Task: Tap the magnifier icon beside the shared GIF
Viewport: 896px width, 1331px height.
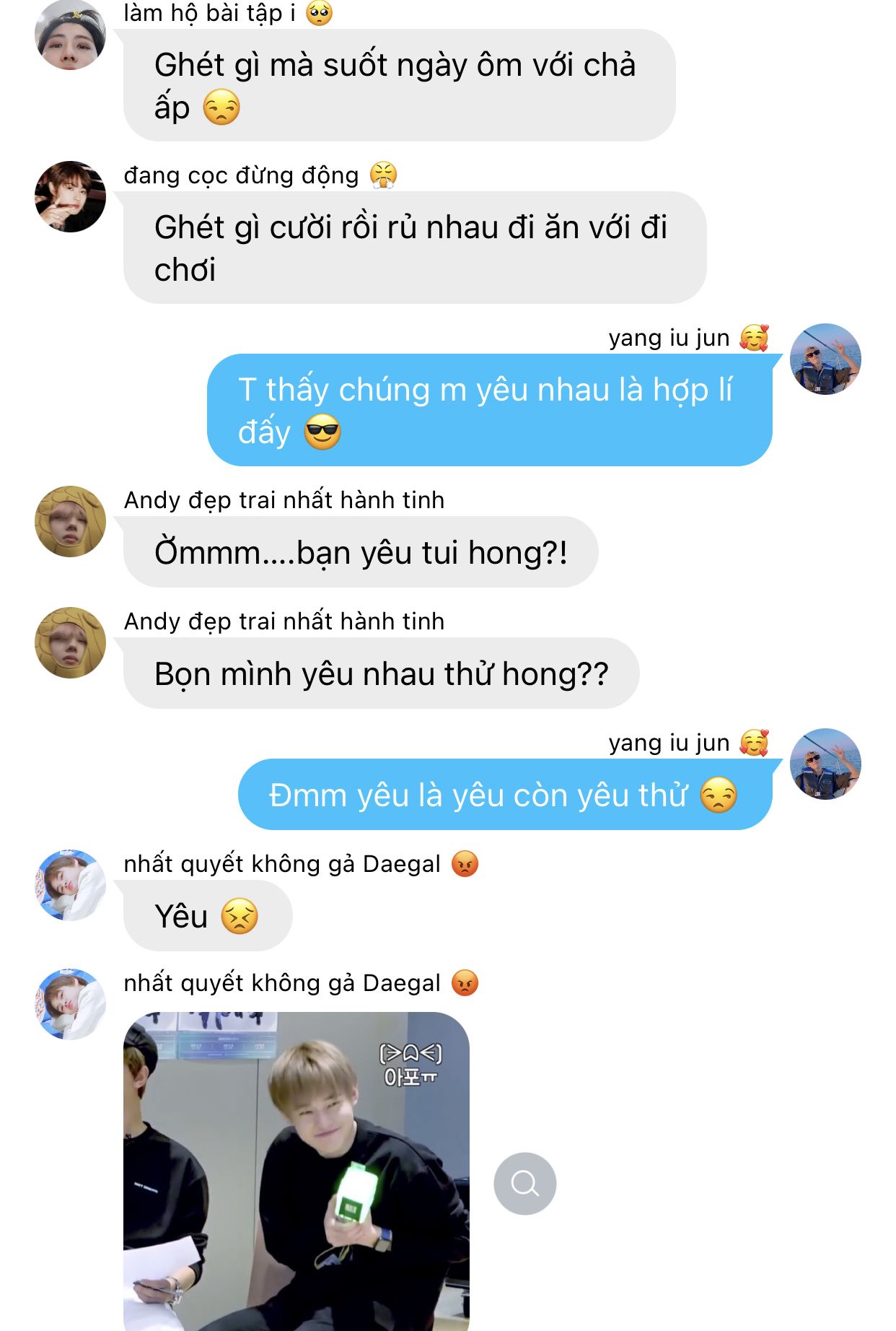Action: point(524,1183)
